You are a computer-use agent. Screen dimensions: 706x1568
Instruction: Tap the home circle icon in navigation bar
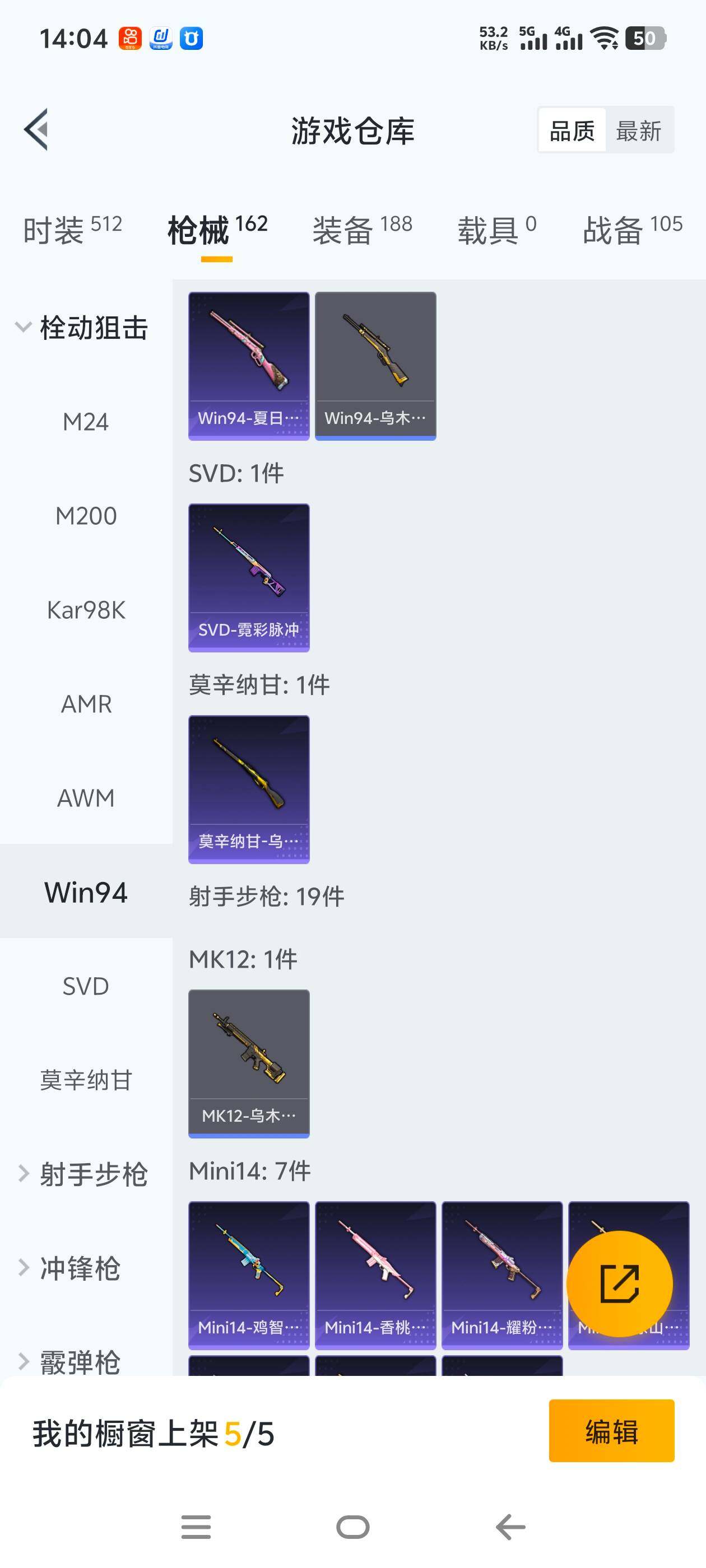pyautogui.click(x=352, y=1527)
